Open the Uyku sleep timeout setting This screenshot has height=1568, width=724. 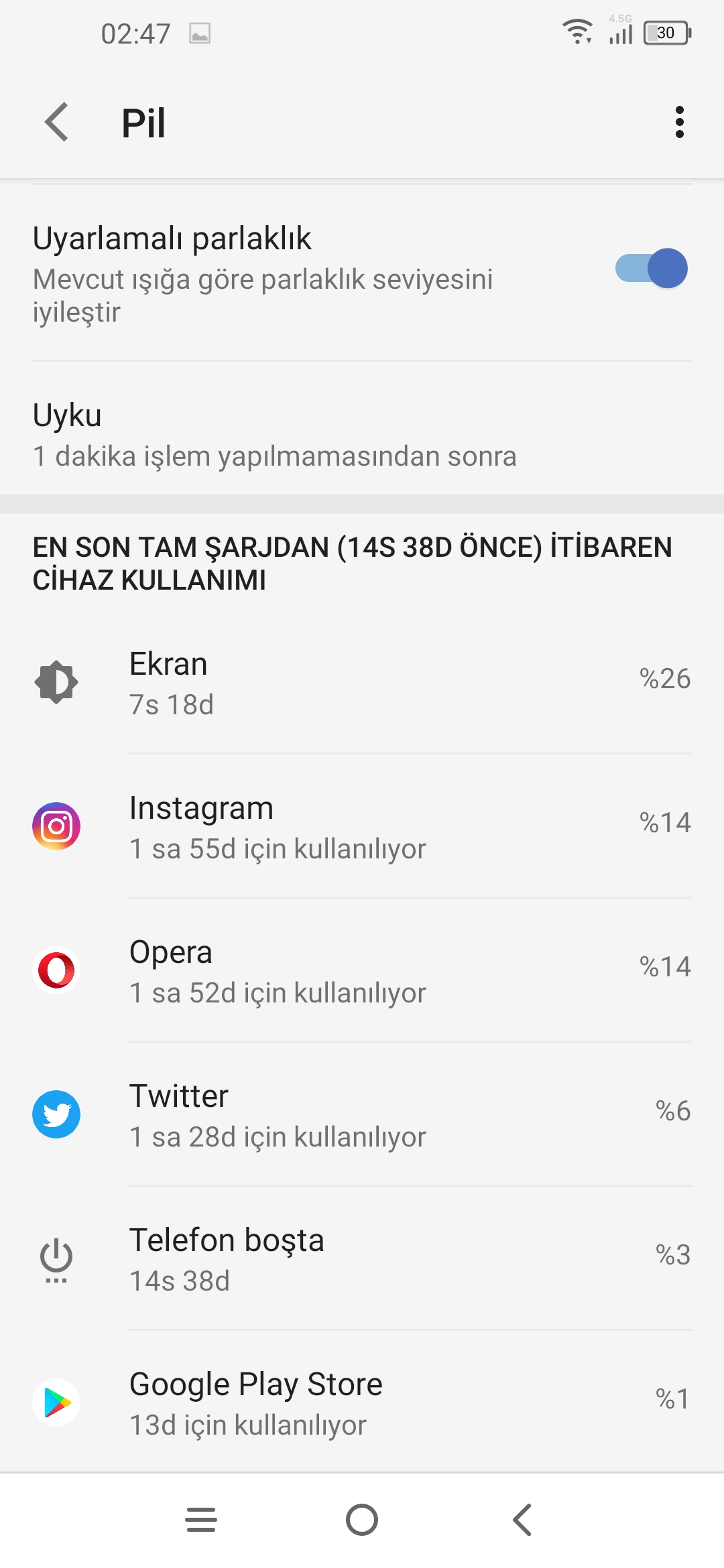pos(362,435)
